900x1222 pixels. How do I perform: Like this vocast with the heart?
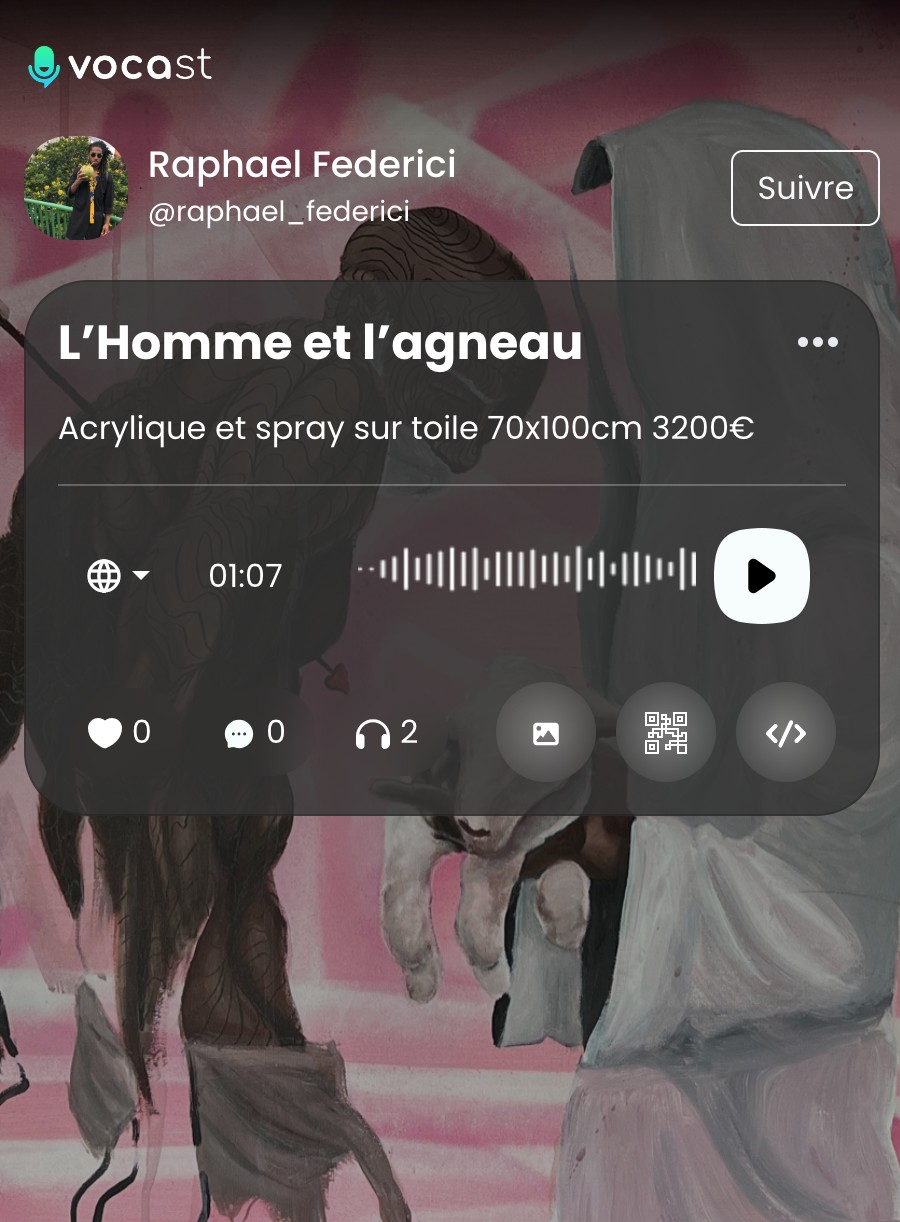pyautogui.click(x=104, y=734)
